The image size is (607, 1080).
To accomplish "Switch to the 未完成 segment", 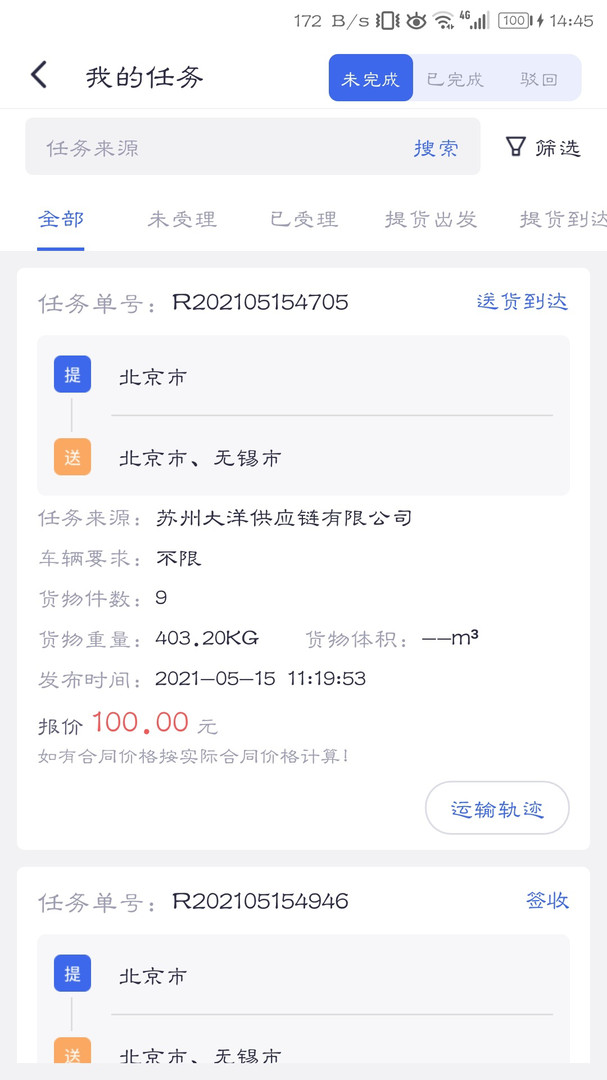I will pos(371,78).
